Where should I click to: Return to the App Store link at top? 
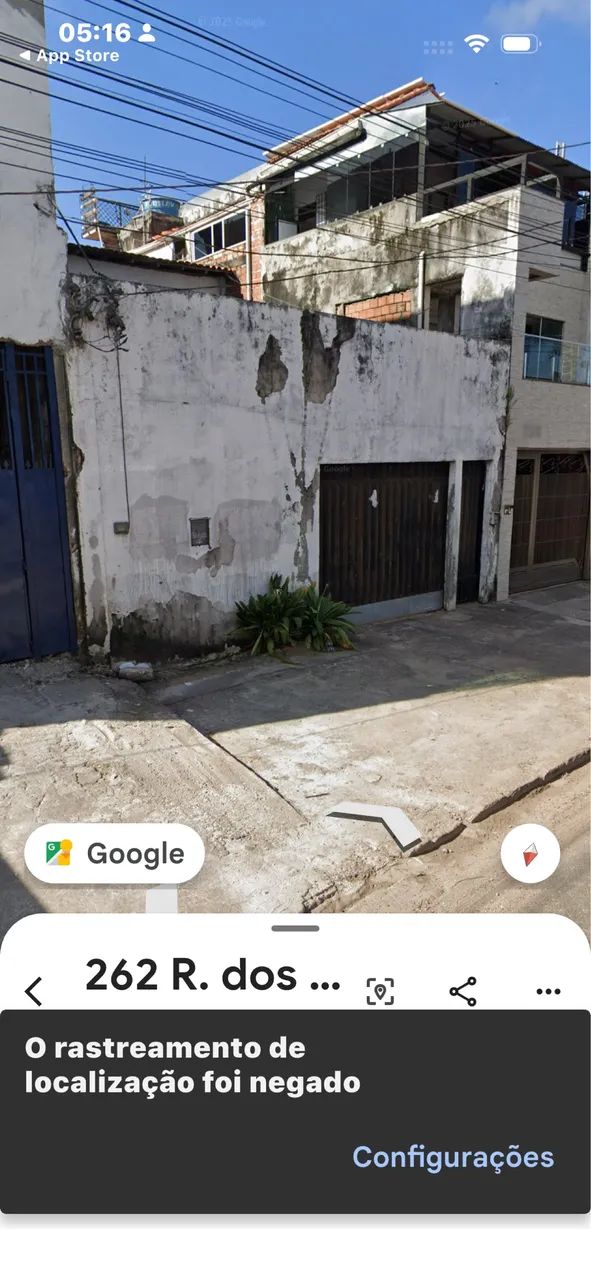pyautogui.click(x=69, y=56)
